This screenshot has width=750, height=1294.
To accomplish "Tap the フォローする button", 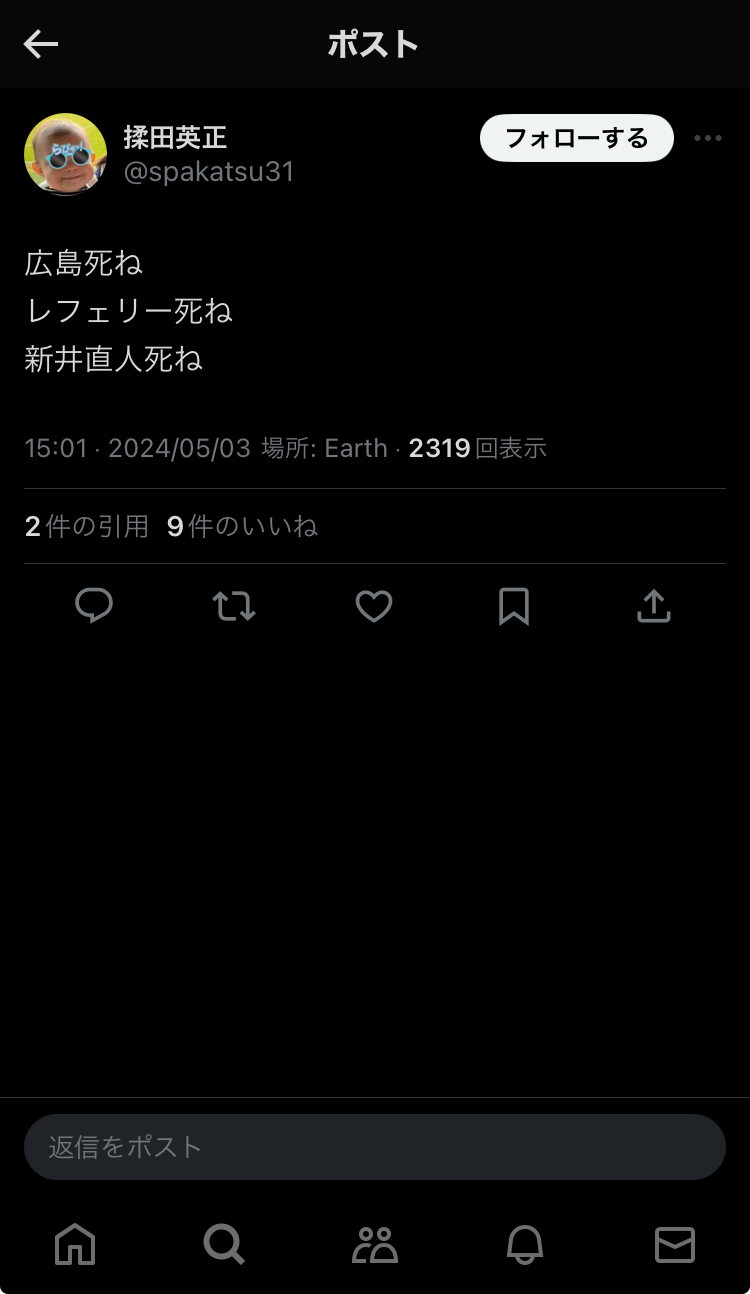I will (576, 138).
